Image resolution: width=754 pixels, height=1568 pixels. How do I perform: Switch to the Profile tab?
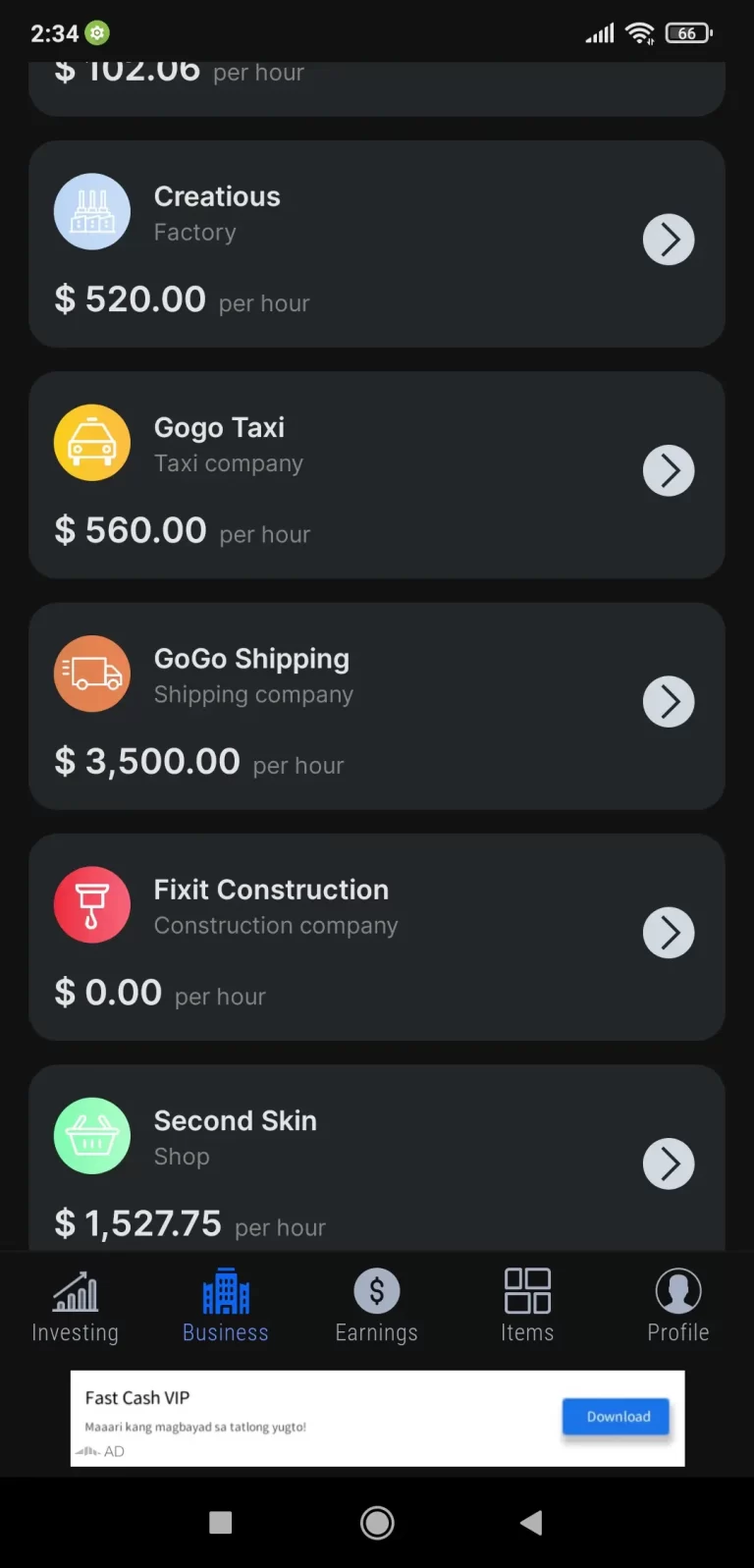click(677, 1306)
